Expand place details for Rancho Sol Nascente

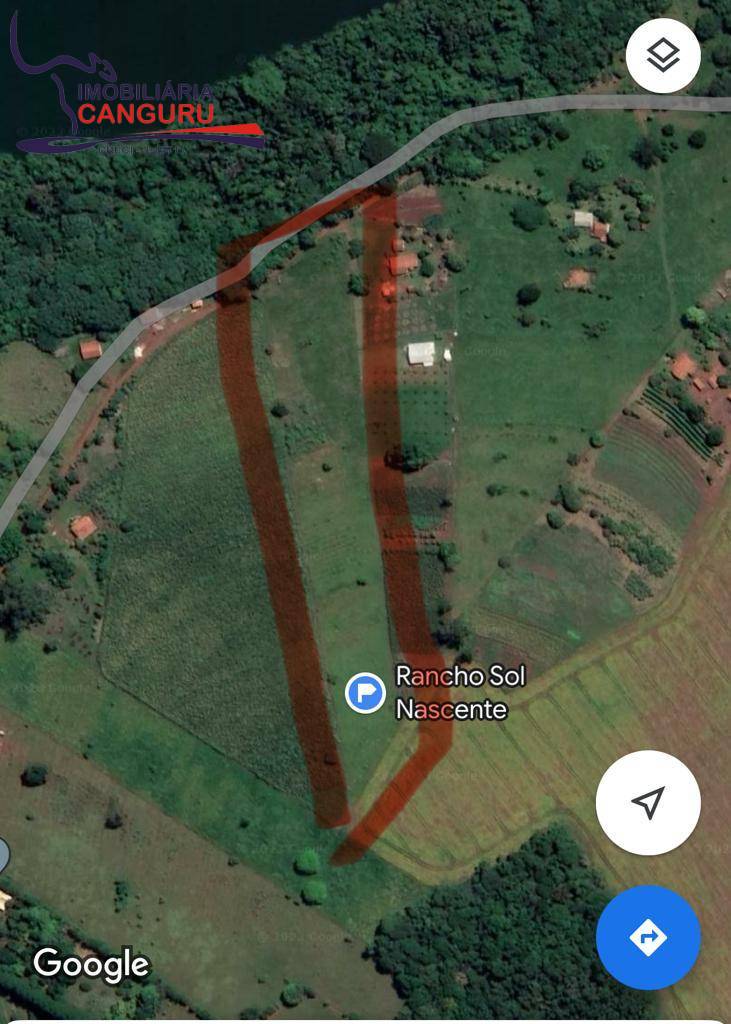[458, 692]
